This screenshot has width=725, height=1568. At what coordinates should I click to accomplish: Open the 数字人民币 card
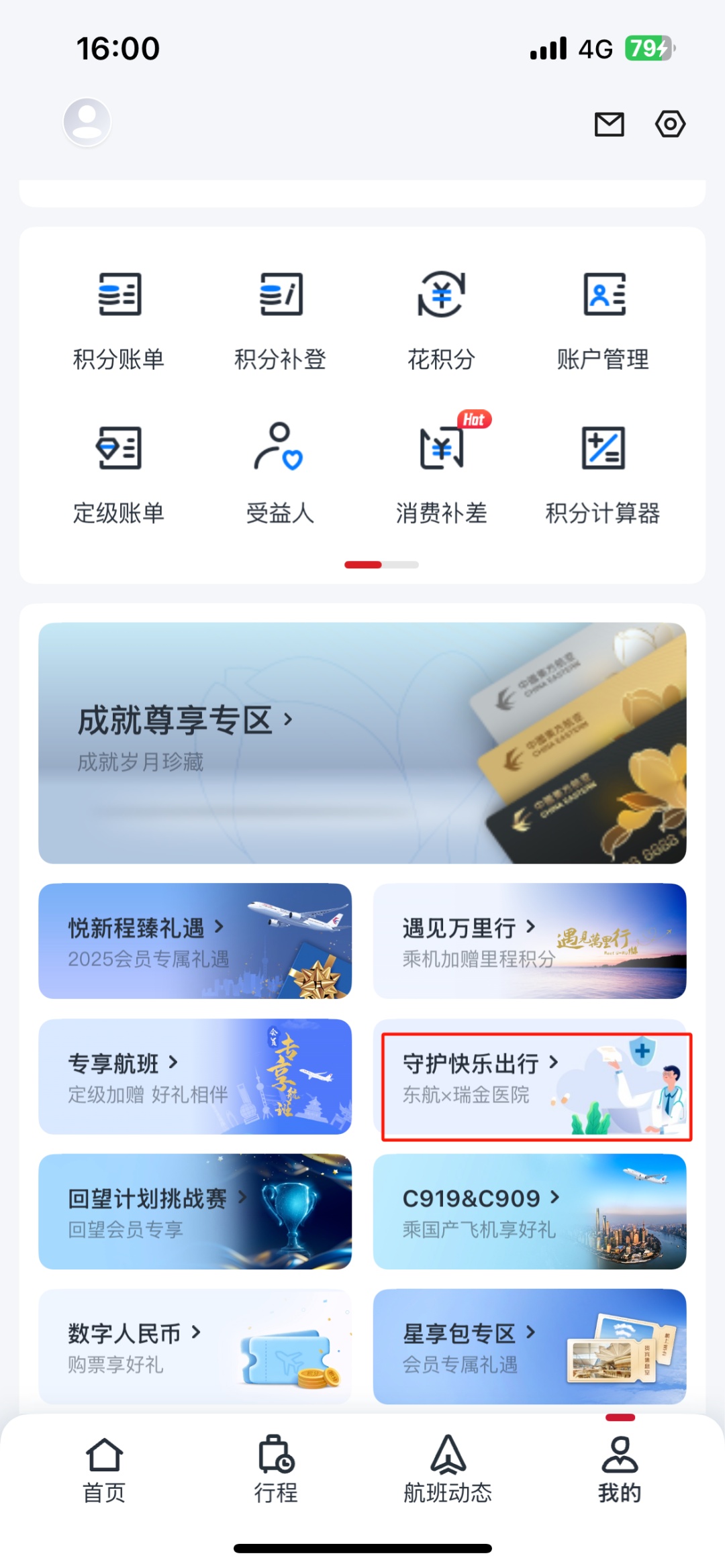point(195,1347)
